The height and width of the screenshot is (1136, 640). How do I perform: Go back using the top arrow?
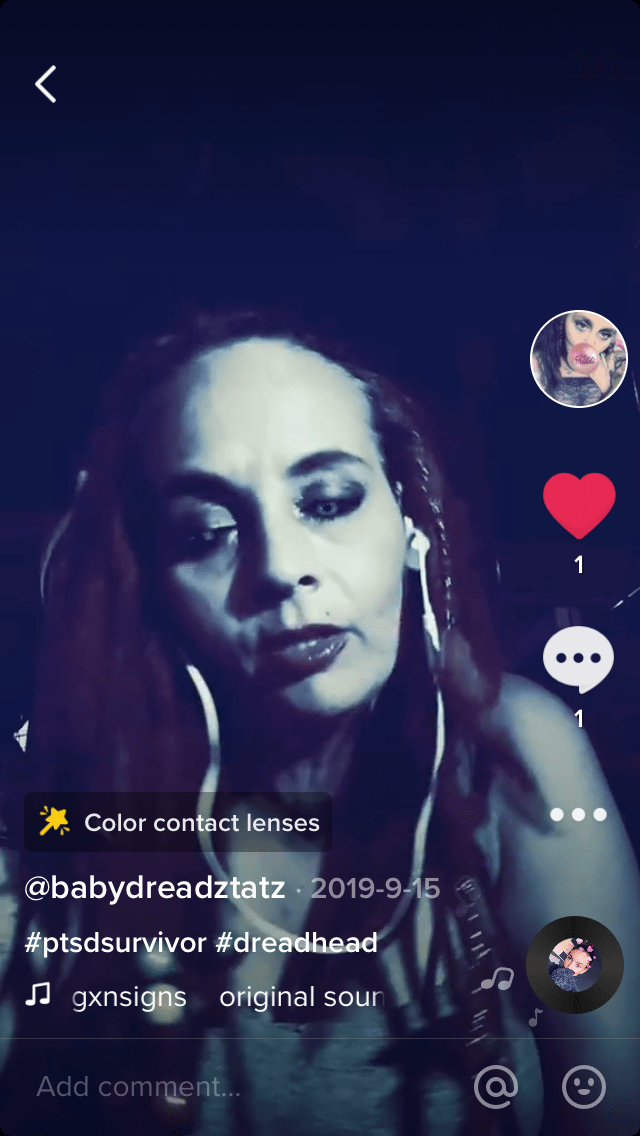coord(46,85)
